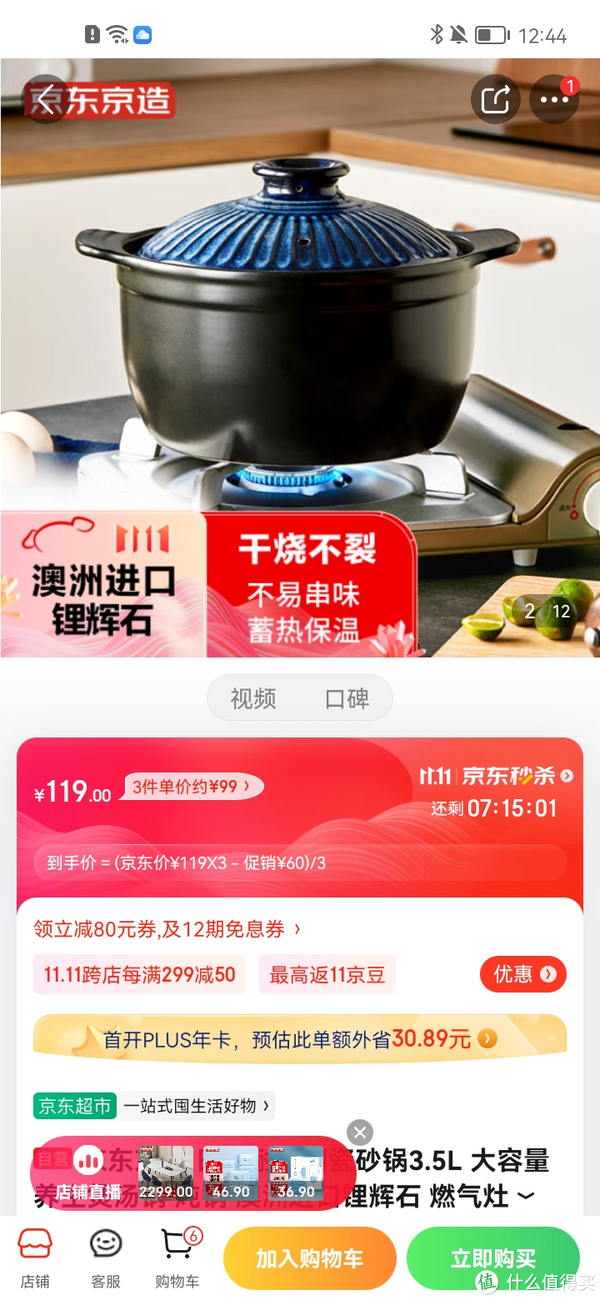Image resolution: width=600 pixels, height=1300 pixels.
Task: Open the three-dot overflow menu
Action: coord(554,100)
